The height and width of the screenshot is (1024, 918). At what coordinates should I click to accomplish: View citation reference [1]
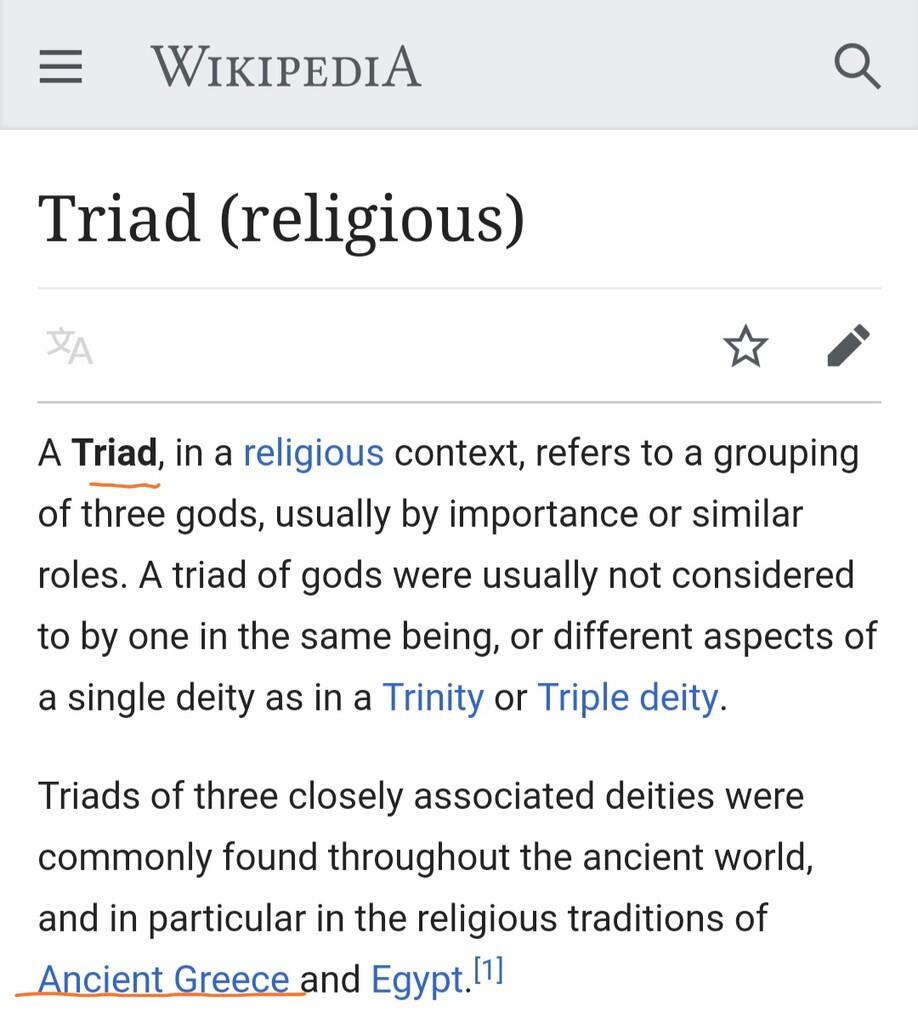[x=488, y=970]
